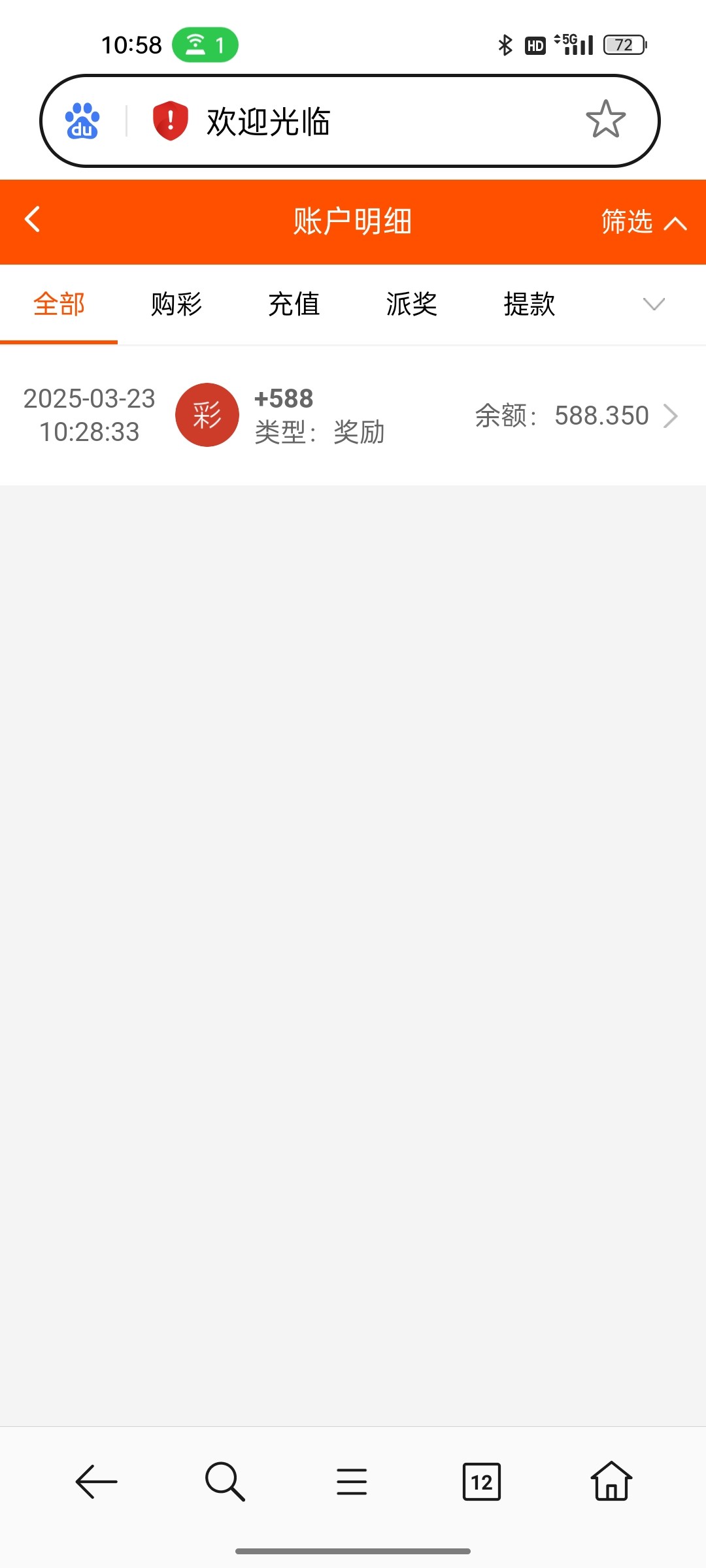Tap the Baidu paw logo icon
706x1568 pixels.
pyautogui.click(x=82, y=122)
